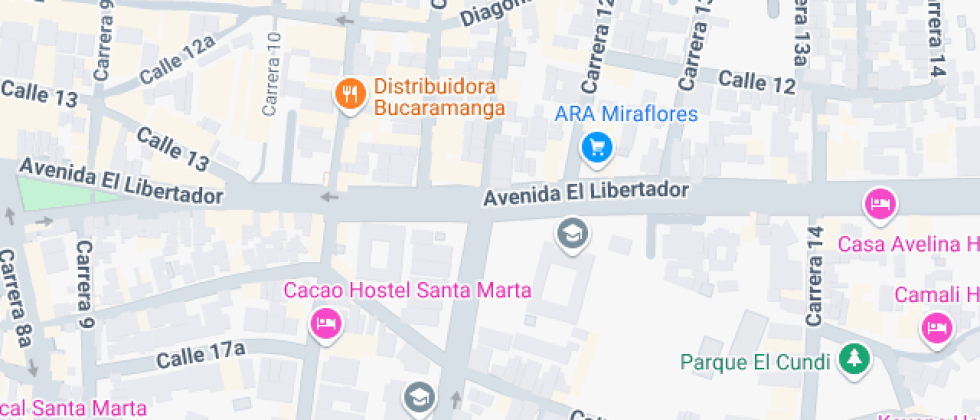Screen dimensions: 980x420
Task: Select the ARA Miraflores shopping marker
Action: click(597, 149)
